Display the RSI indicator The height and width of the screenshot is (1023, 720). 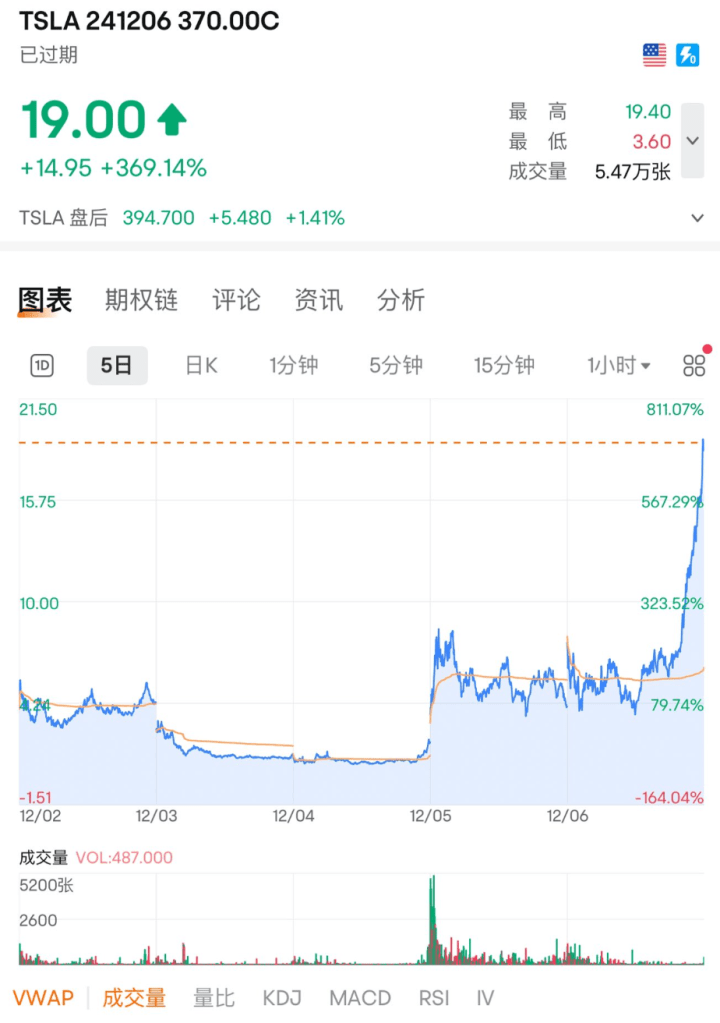click(x=433, y=998)
